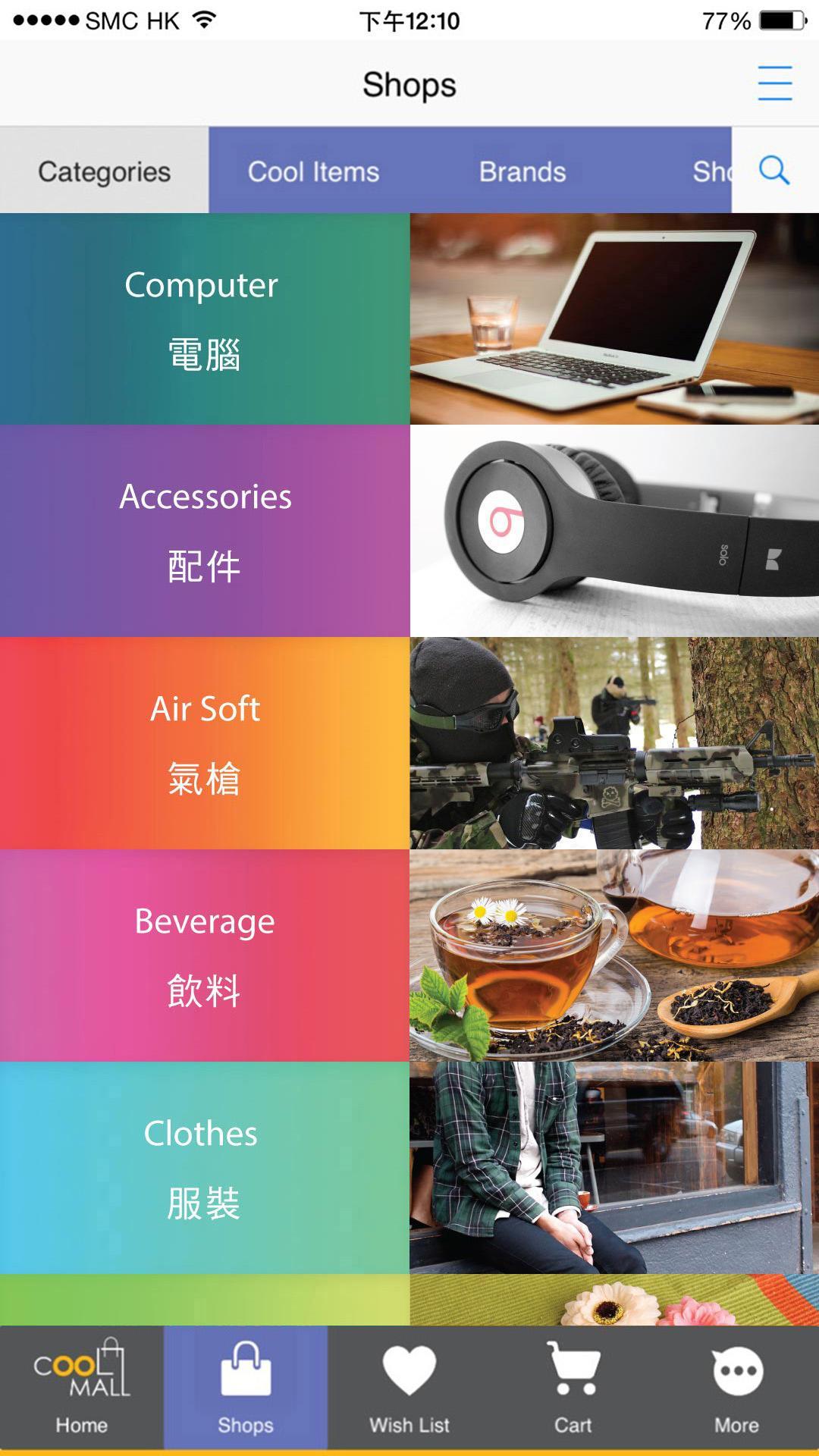Open the More tab

click(x=736, y=1388)
